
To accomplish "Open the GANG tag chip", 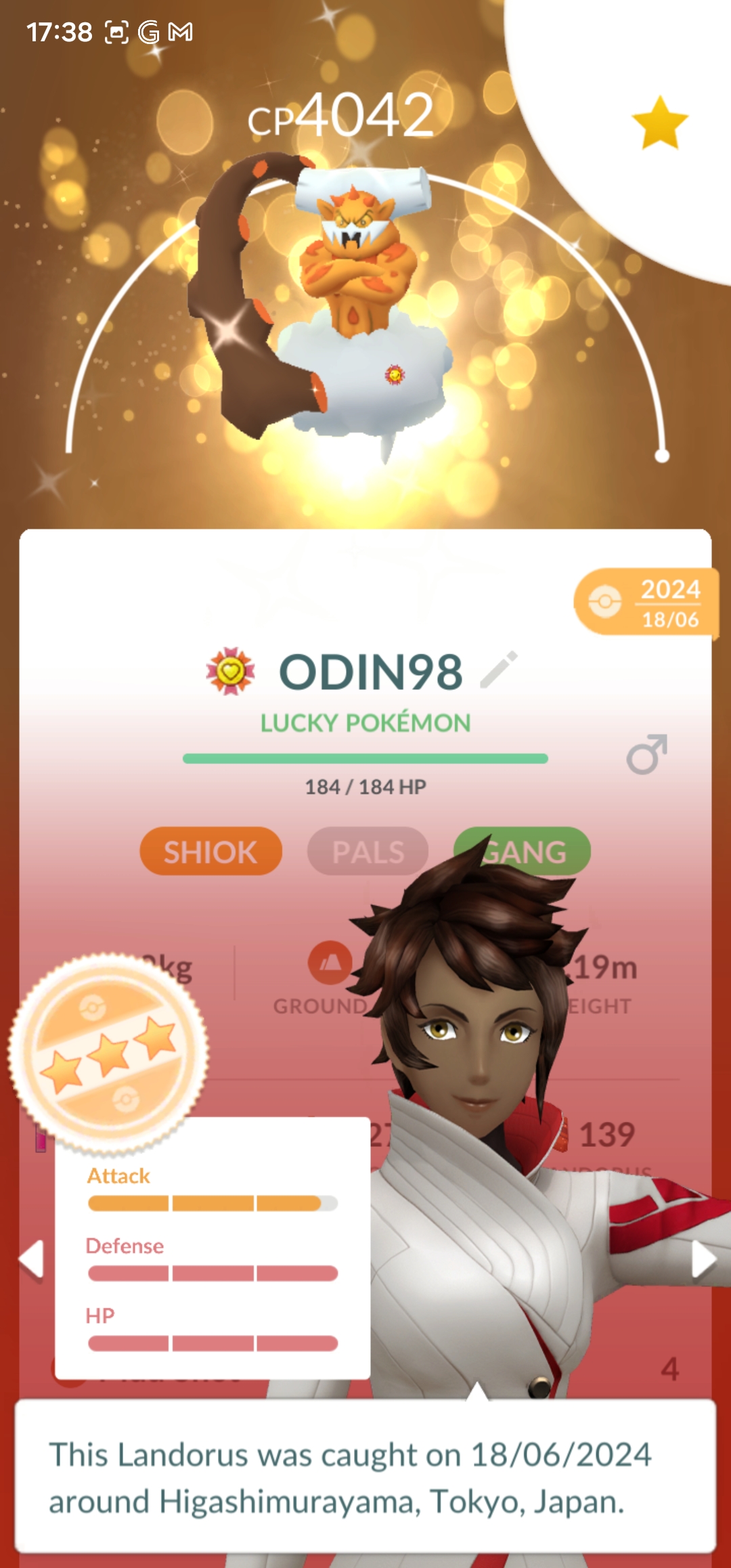I will (x=535, y=850).
